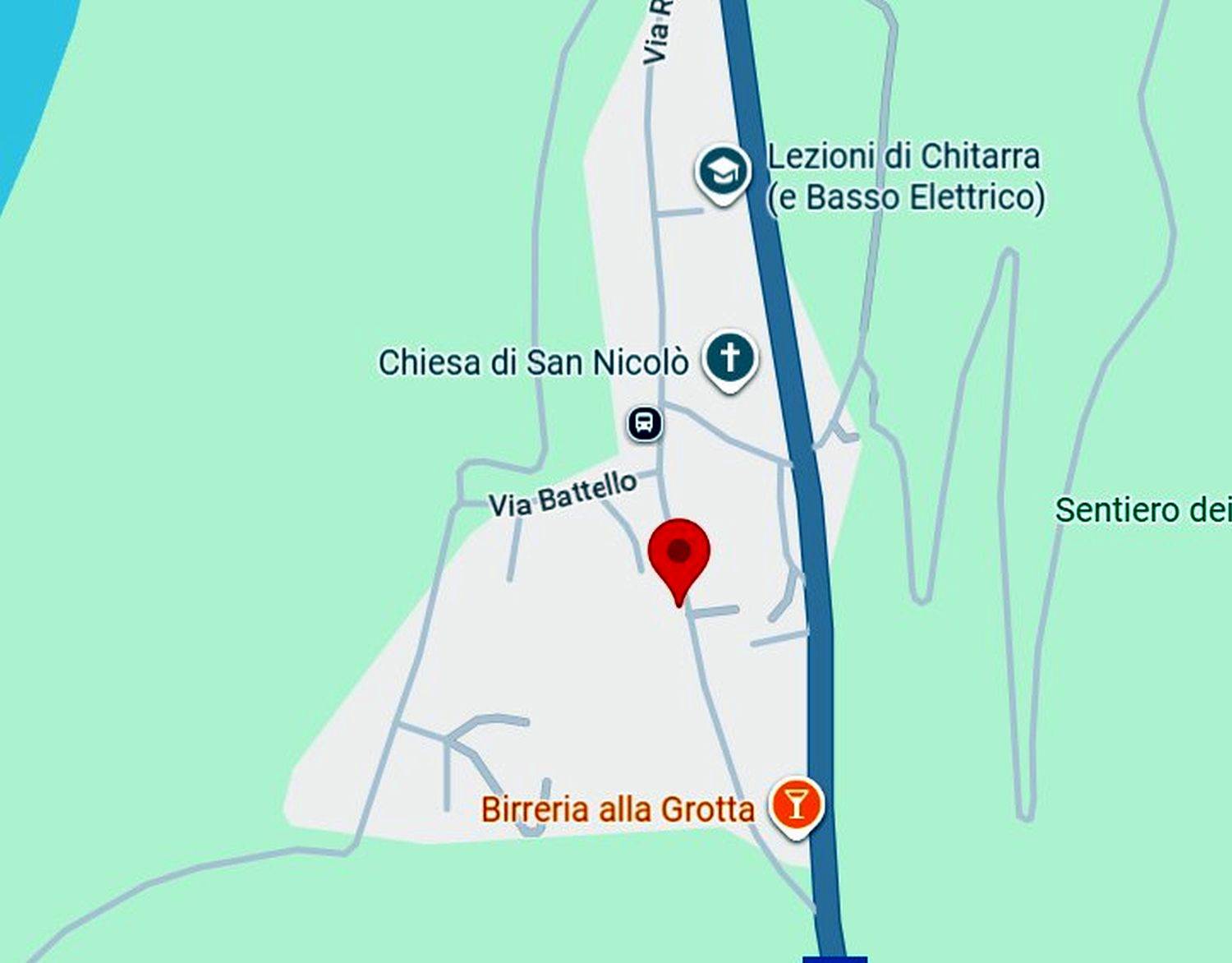1232x963 pixels.
Task: Open the Birreria alla Grotta bar marker
Action: (x=795, y=805)
